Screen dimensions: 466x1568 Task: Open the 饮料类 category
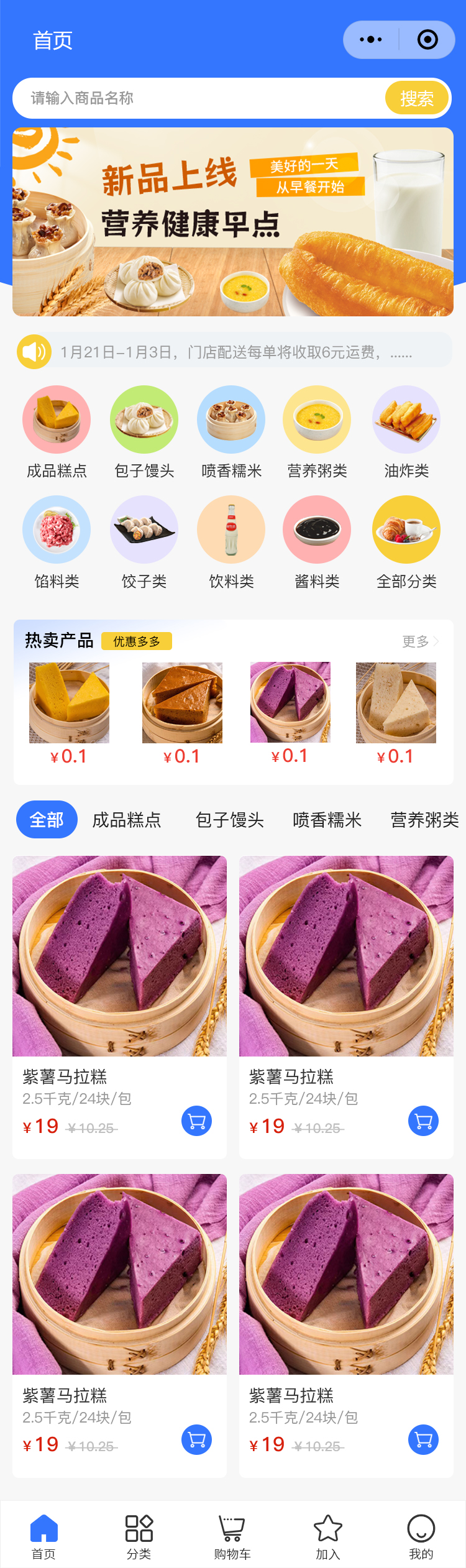[x=231, y=542]
